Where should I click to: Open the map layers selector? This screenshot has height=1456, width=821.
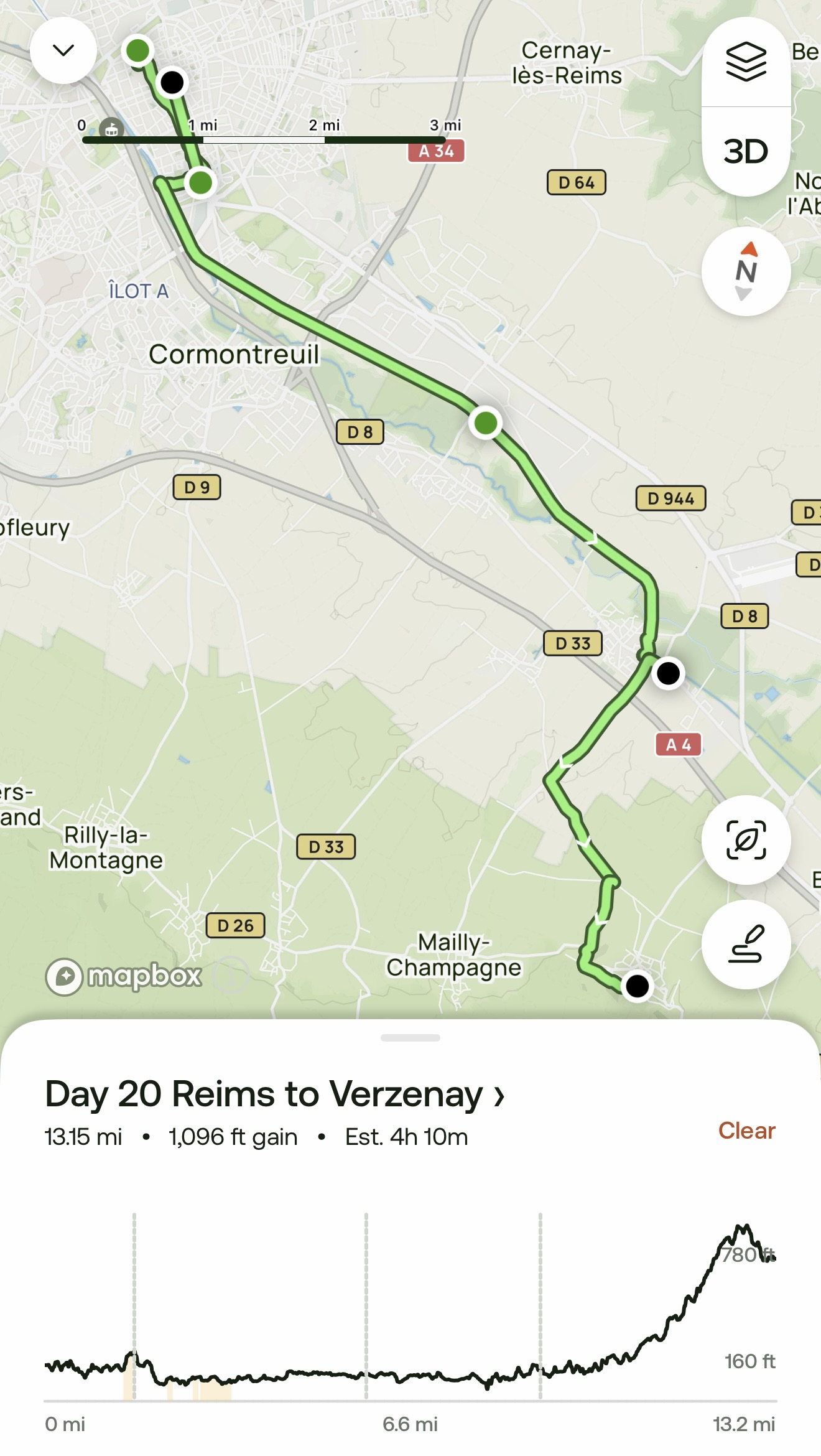[x=746, y=62]
